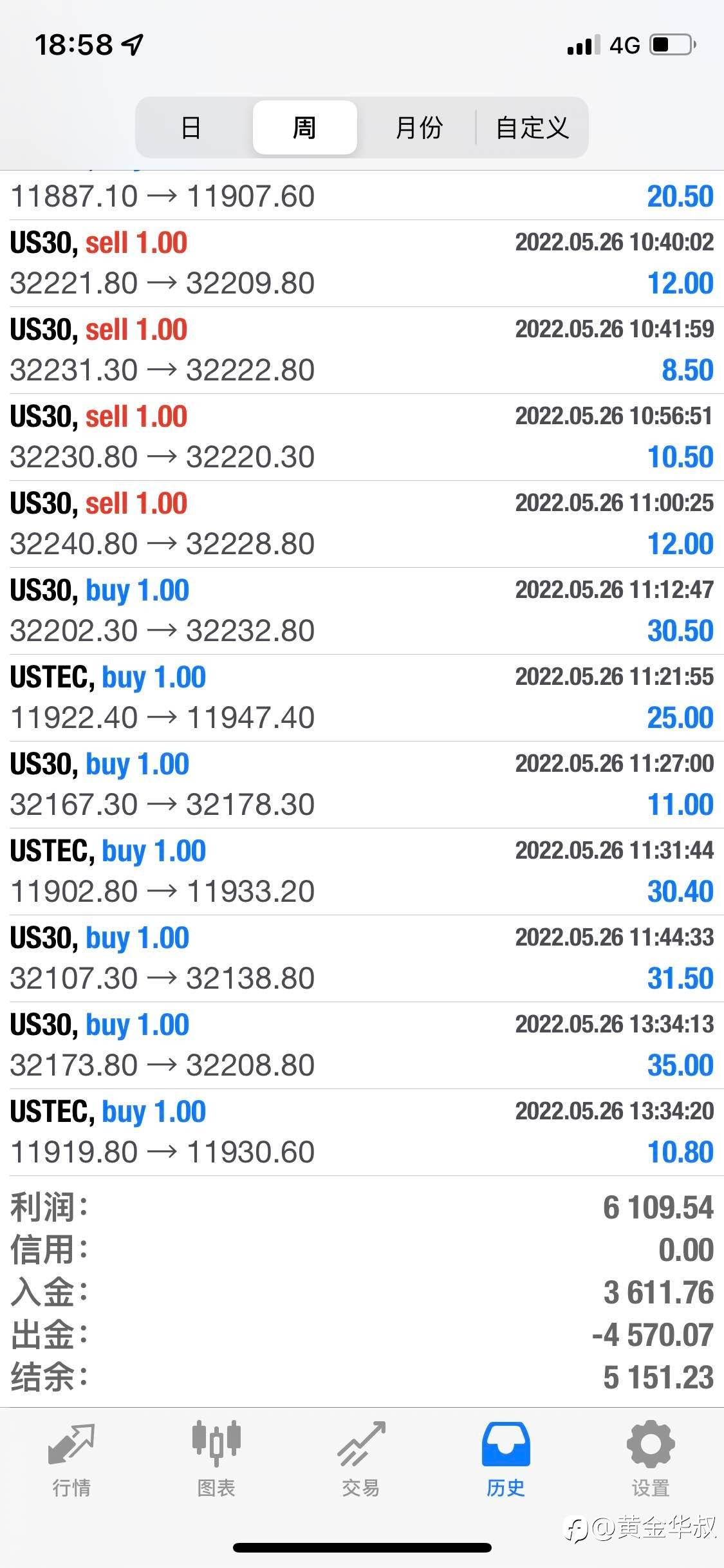Tap the USTEC buy trade at 13:34:20
The image size is (724, 1568).
tap(362, 1132)
